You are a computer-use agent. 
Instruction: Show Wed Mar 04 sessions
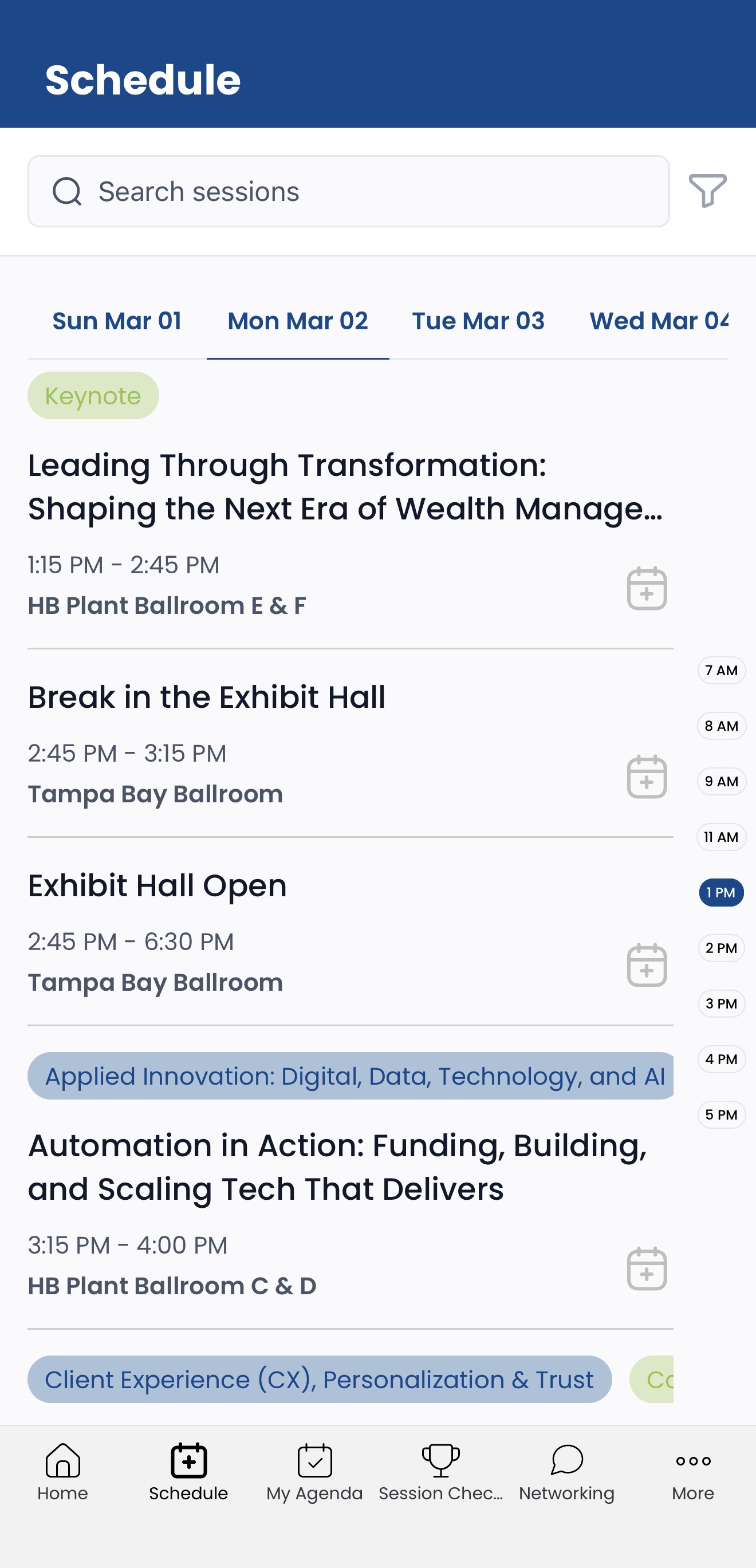pos(658,321)
